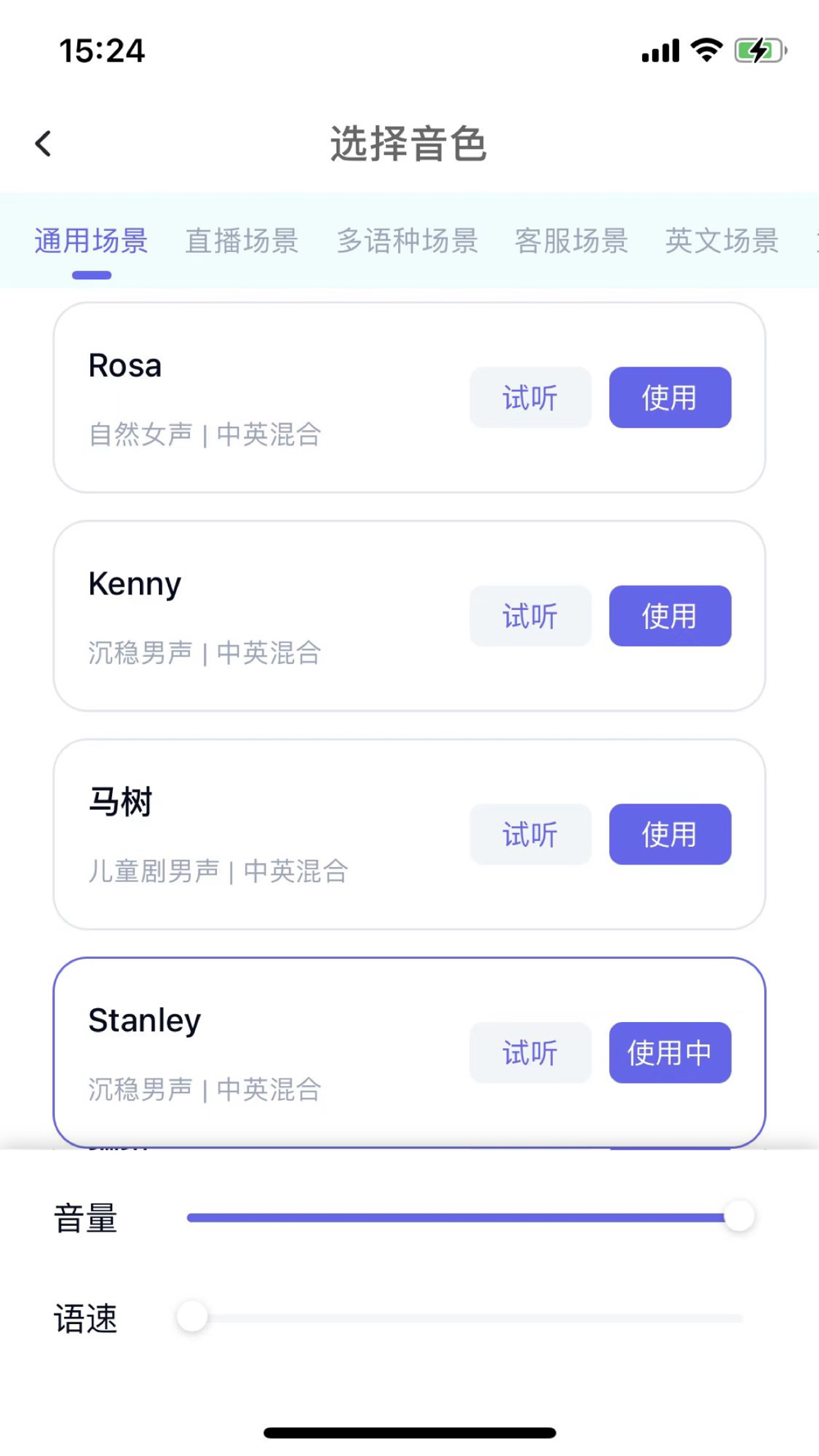Listen to a sample of 马树
This screenshot has height=1456, width=819.
[530, 834]
